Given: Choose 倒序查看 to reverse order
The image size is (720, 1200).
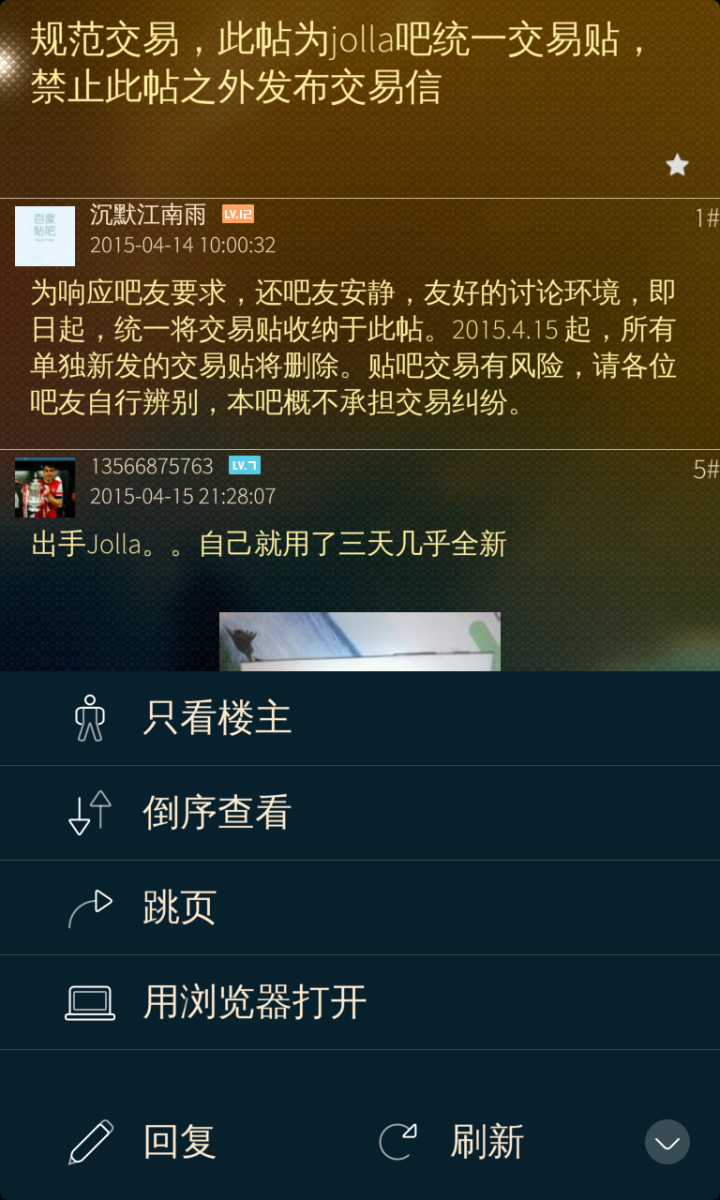Looking at the screenshot, I should point(216,812).
